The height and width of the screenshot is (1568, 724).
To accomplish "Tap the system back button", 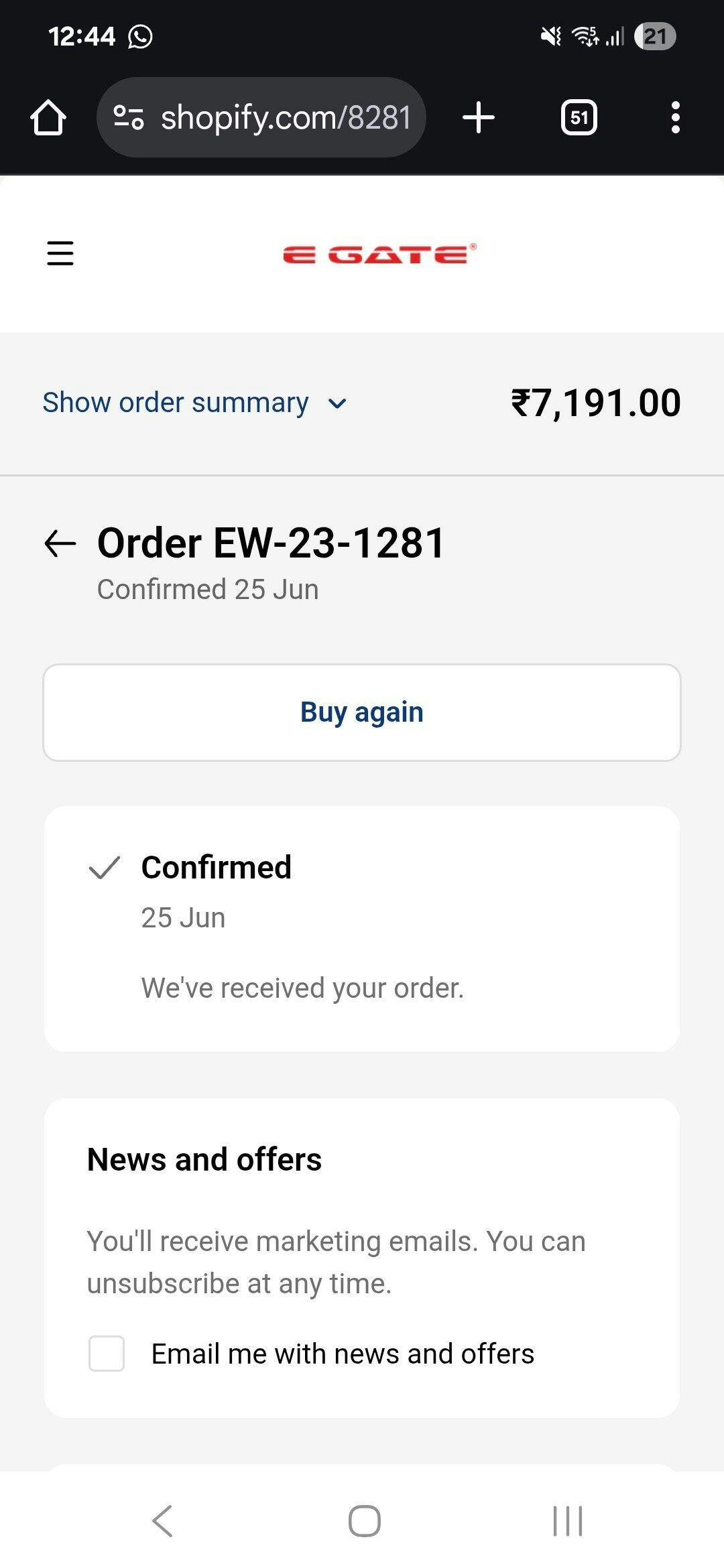I will tap(162, 1521).
